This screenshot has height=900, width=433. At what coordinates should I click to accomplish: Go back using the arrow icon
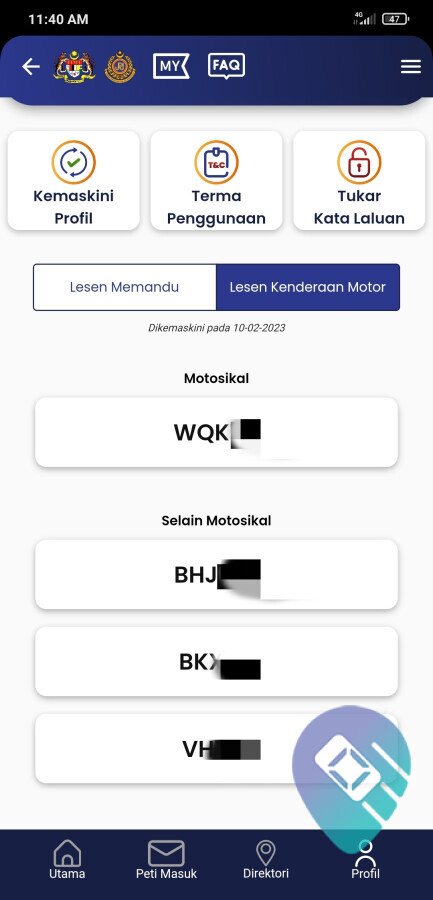(31, 67)
